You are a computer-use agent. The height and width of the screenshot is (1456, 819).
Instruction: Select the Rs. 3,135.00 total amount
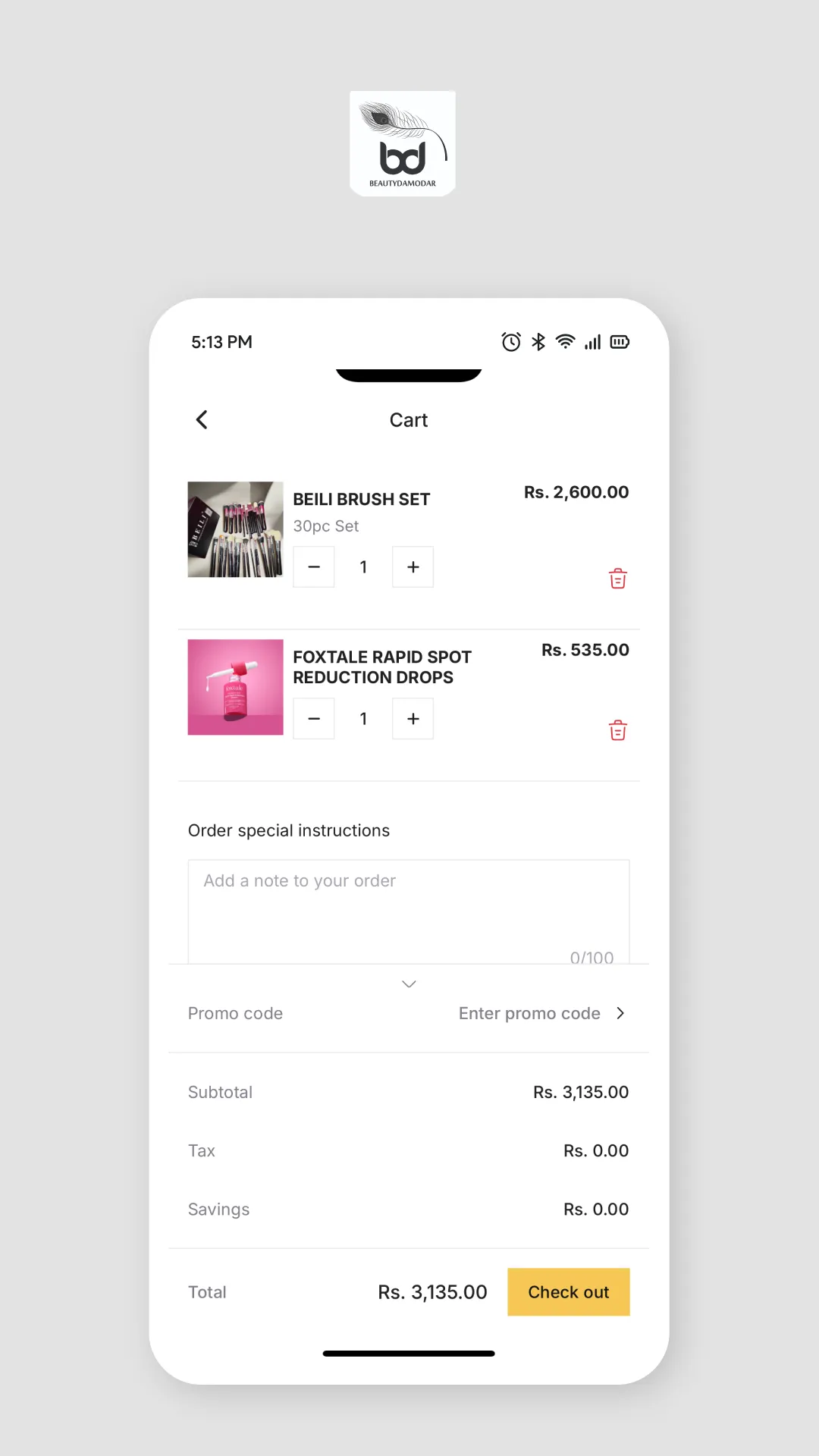(432, 1291)
